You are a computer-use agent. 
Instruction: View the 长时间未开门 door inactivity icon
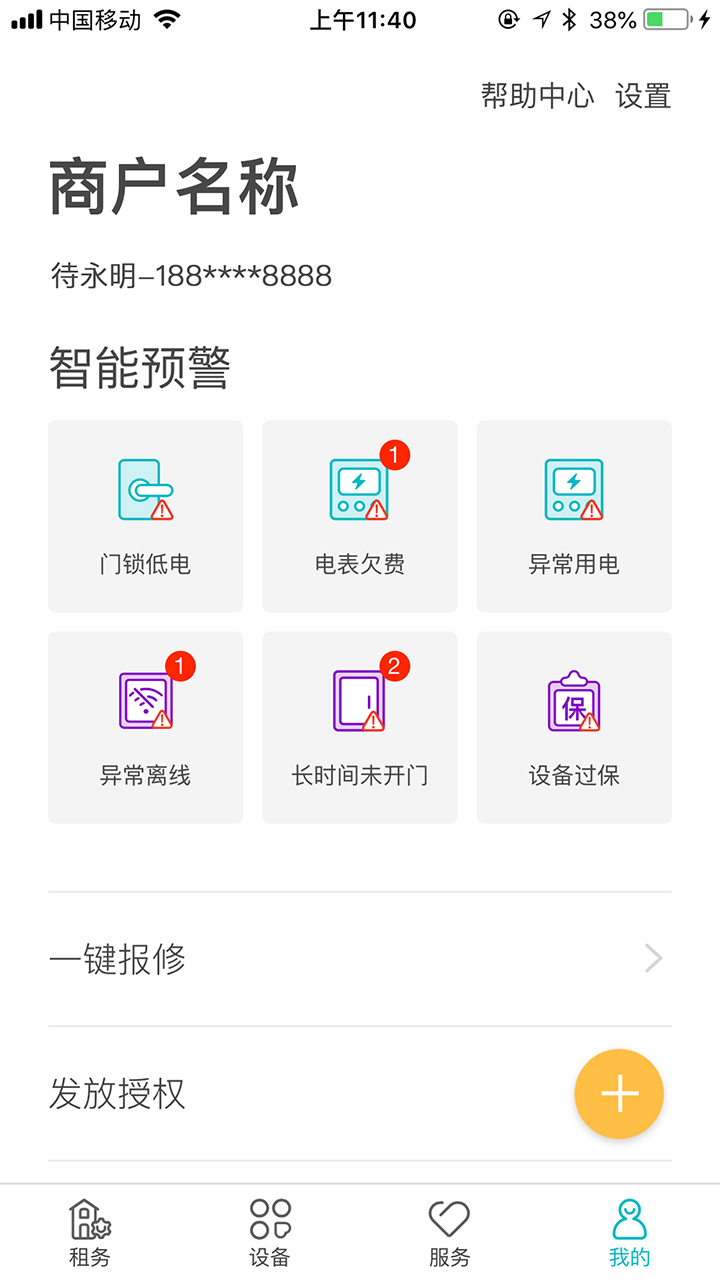coord(358,698)
